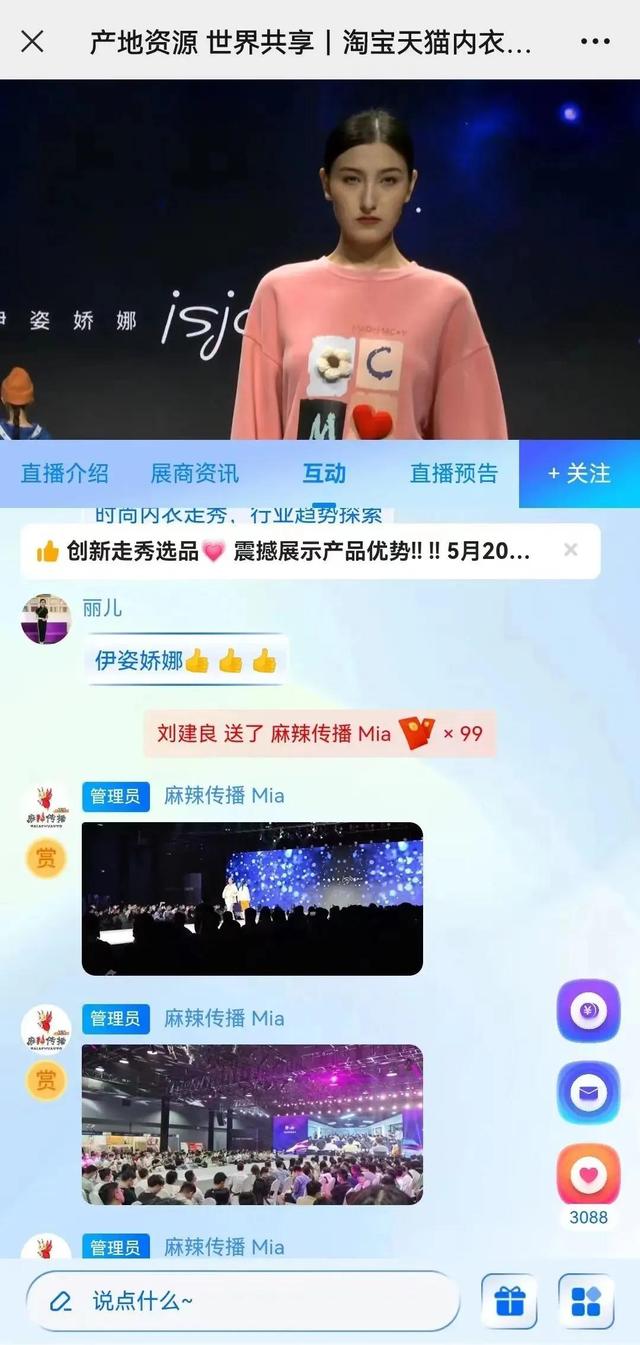This screenshot has width=640, height=1345.
Task: Tap the first 赏 reward badge
Action: (x=46, y=857)
